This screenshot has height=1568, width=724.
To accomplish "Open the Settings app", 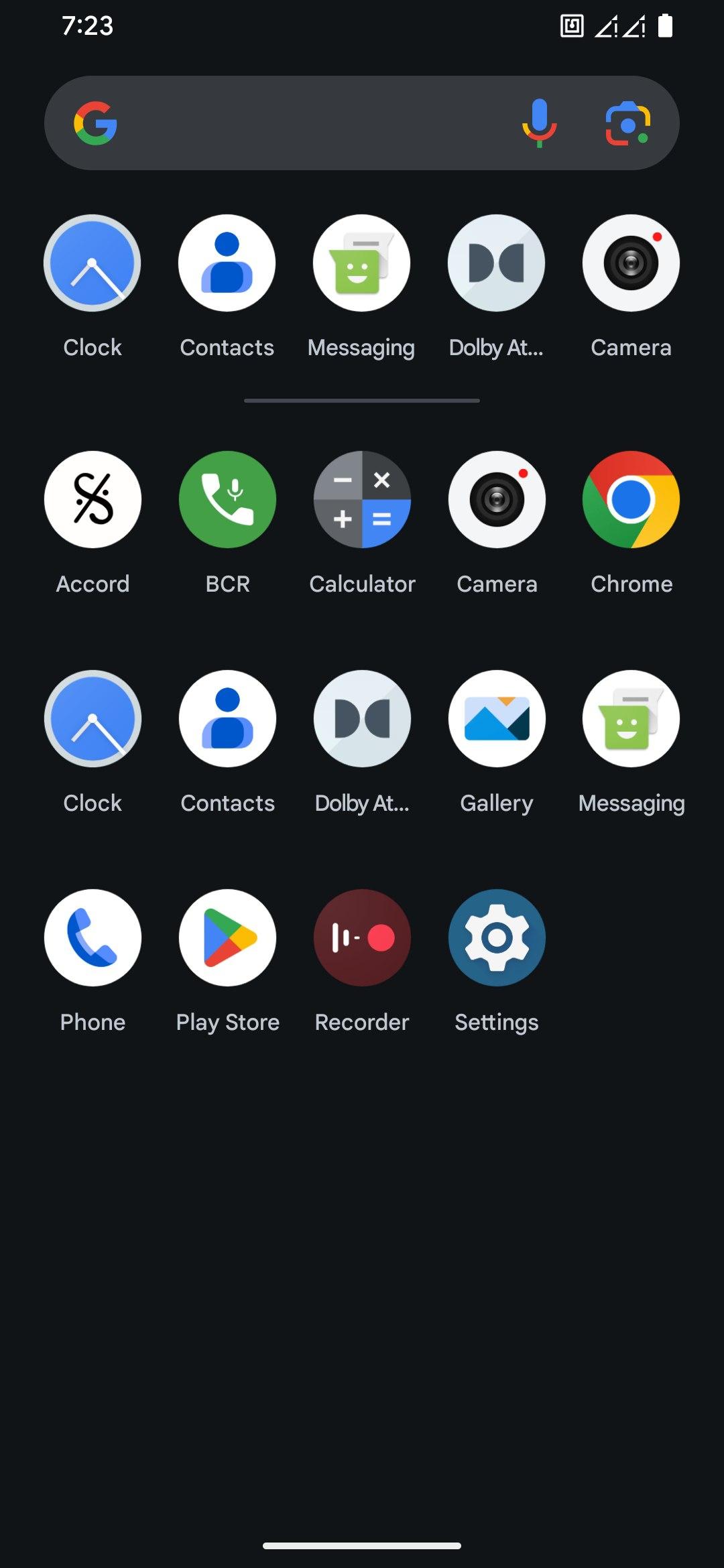I will click(497, 938).
